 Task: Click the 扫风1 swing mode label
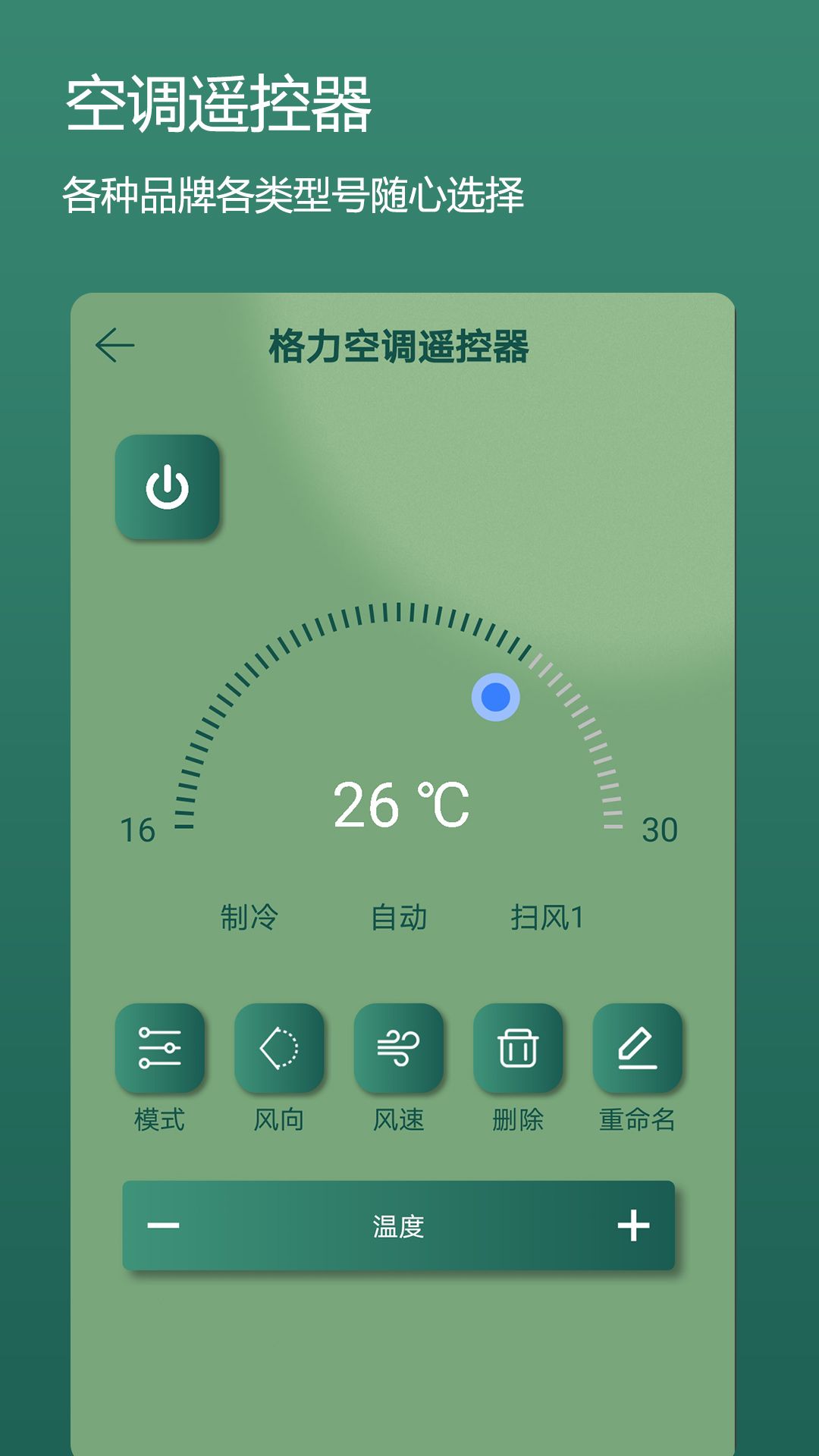pos(549,918)
